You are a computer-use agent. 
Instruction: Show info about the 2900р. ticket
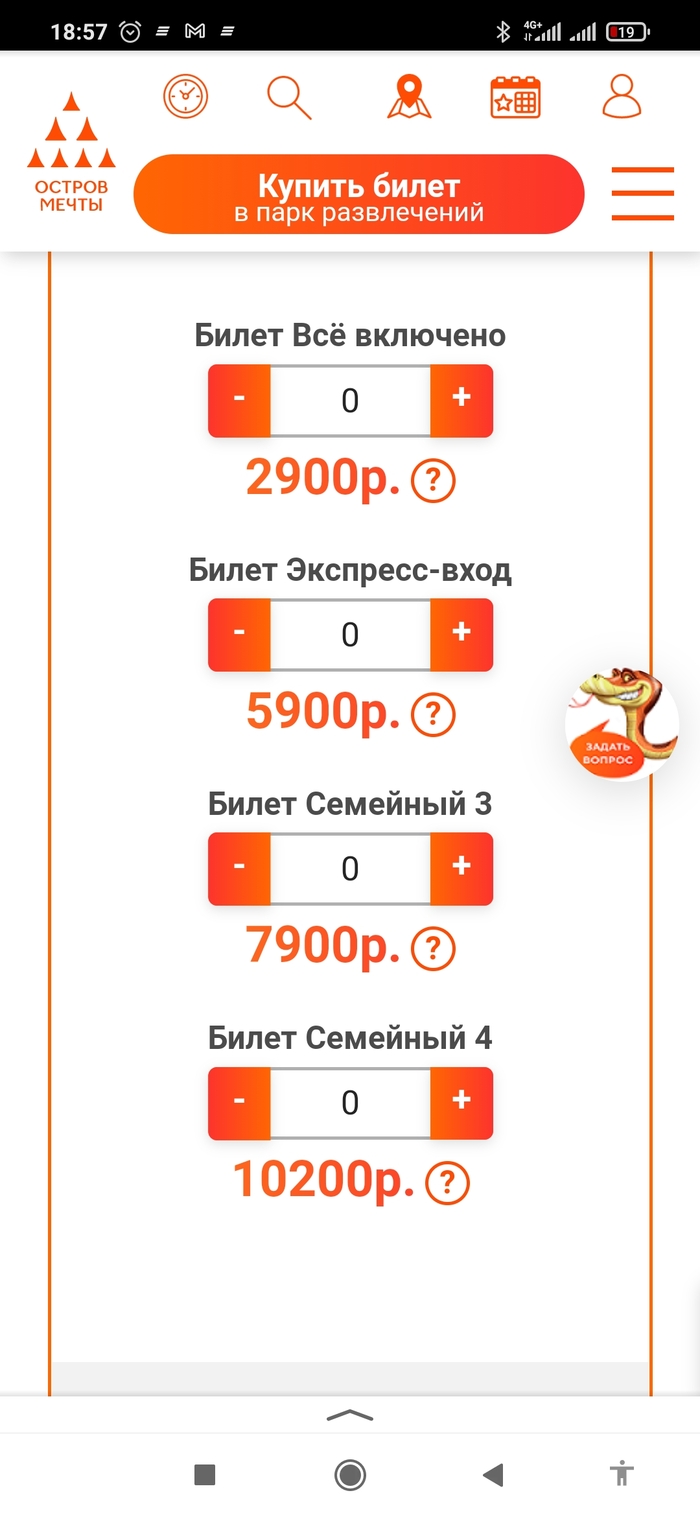pos(433,483)
